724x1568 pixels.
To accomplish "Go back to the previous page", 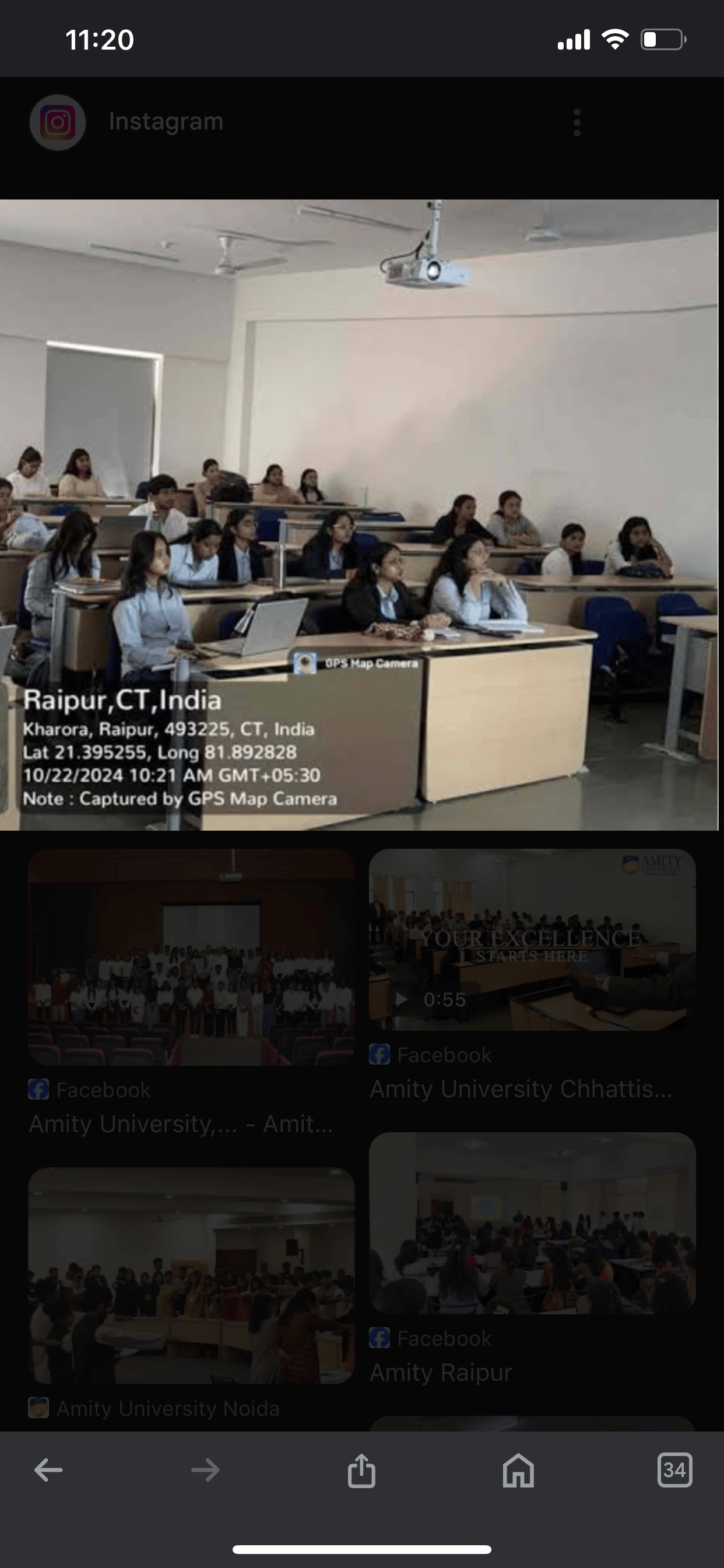I will (48, 1470).
